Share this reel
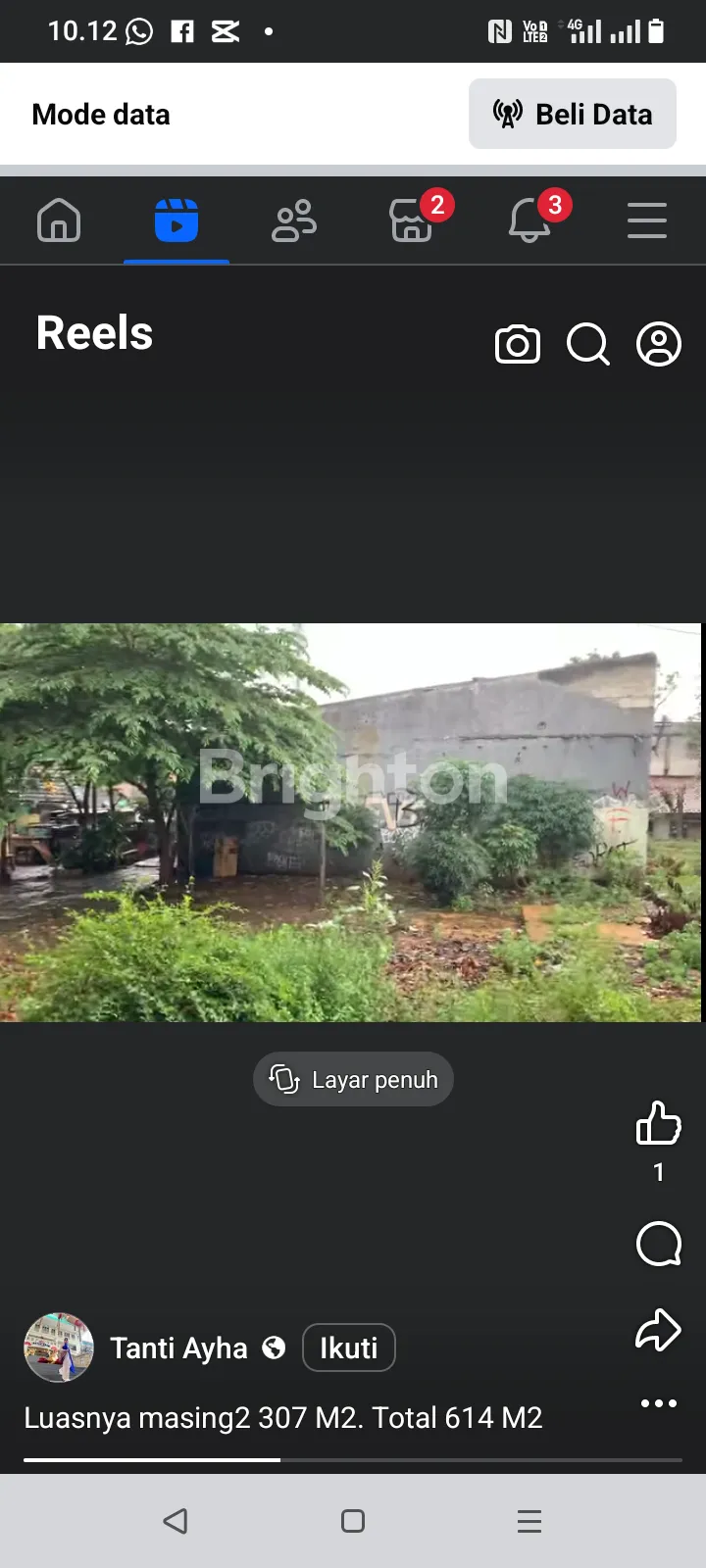Screen dimensions: 706x1568 [x=659, y=1330]
